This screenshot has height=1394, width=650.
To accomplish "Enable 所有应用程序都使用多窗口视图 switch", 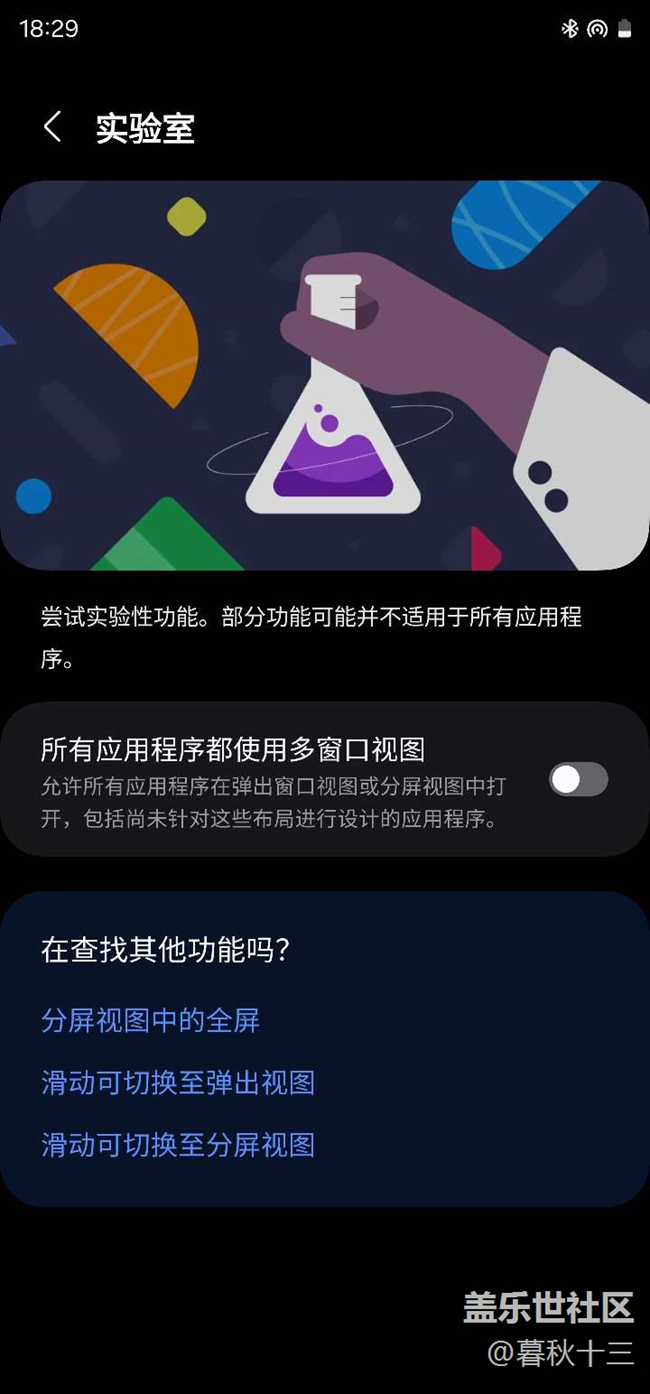I will pyautogui.click(x=578, y=779).
